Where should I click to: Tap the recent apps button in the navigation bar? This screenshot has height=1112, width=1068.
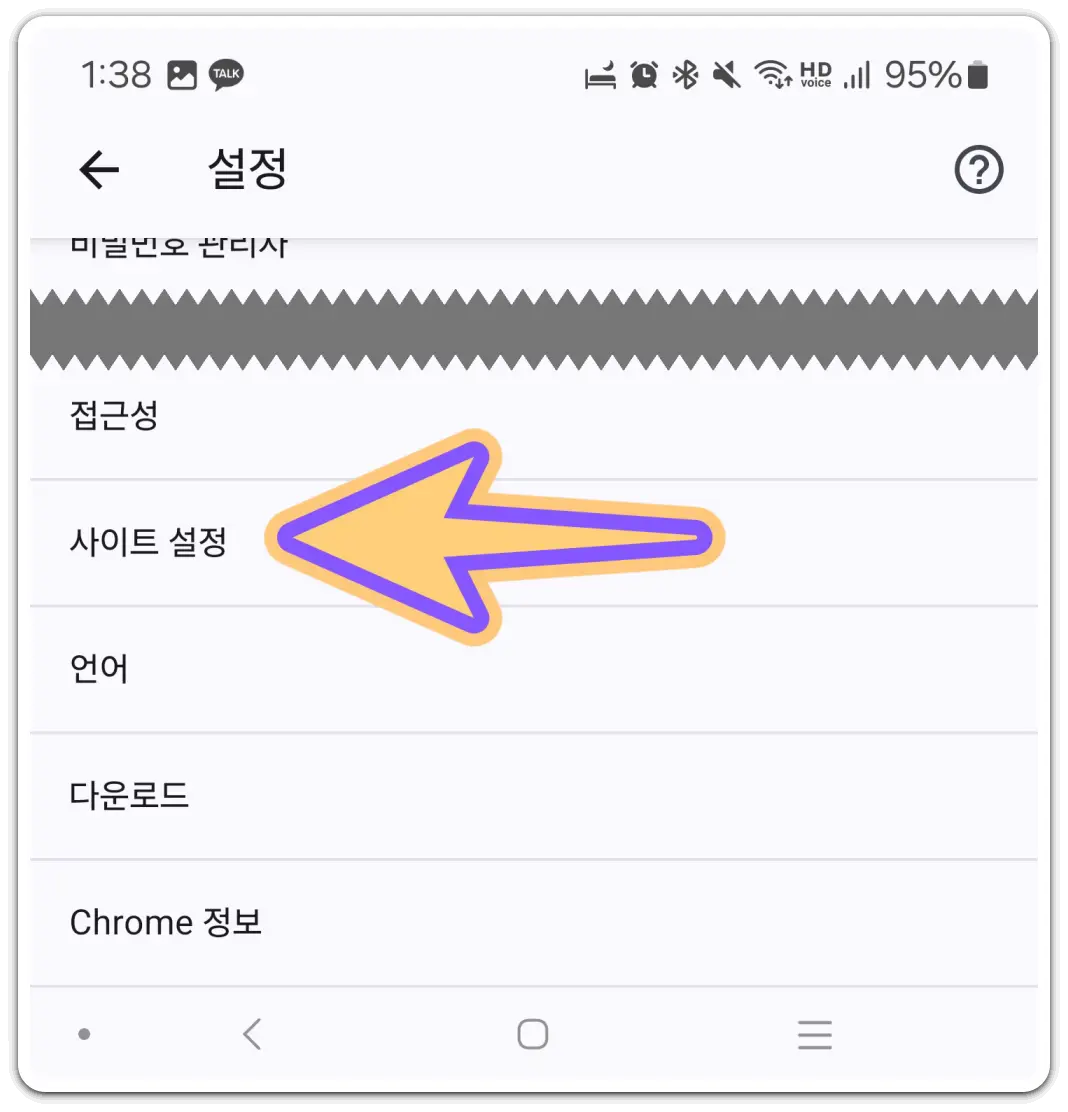815,1035
